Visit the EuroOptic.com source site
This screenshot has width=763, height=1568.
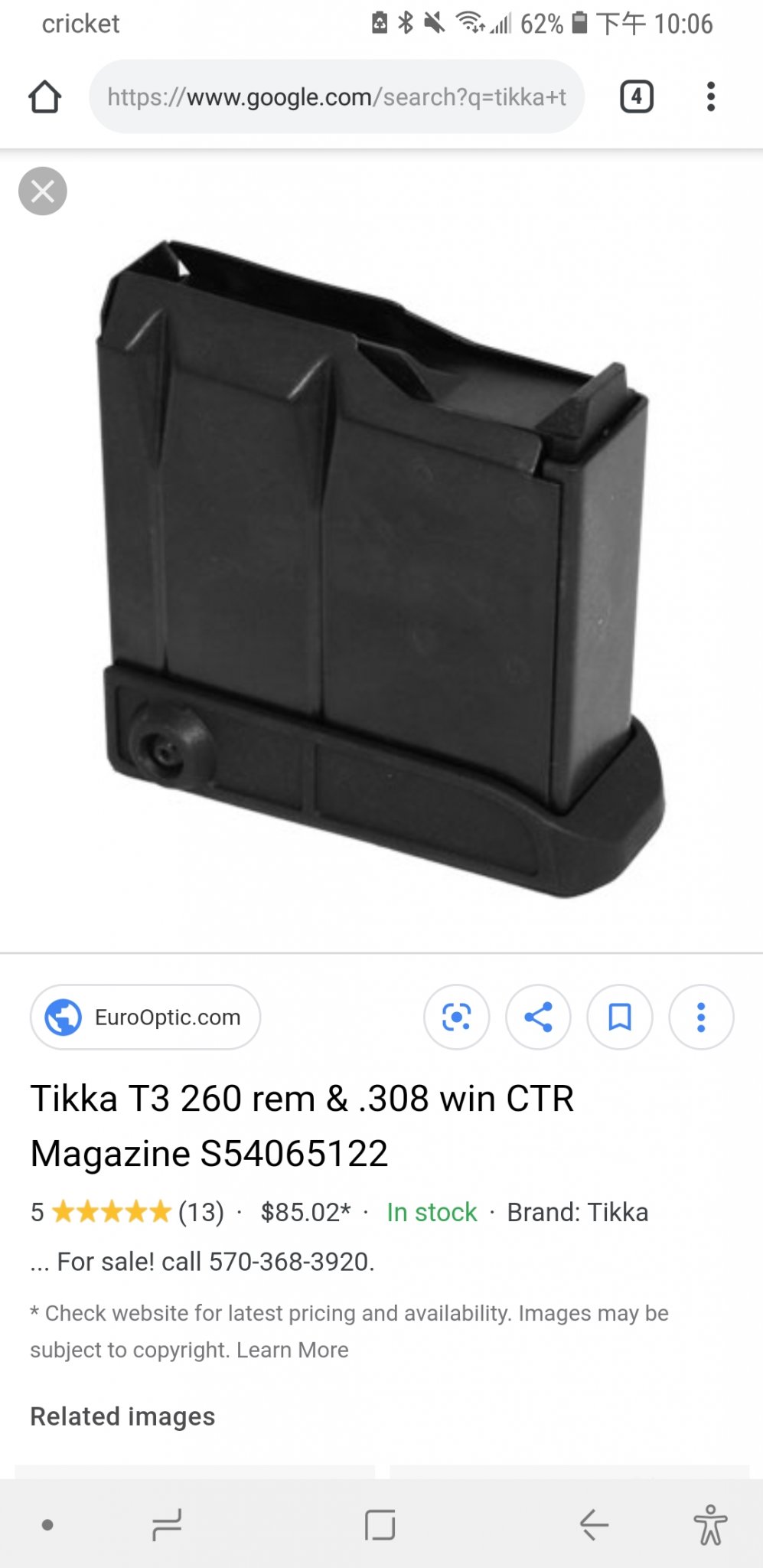(x=145, y=1017)
